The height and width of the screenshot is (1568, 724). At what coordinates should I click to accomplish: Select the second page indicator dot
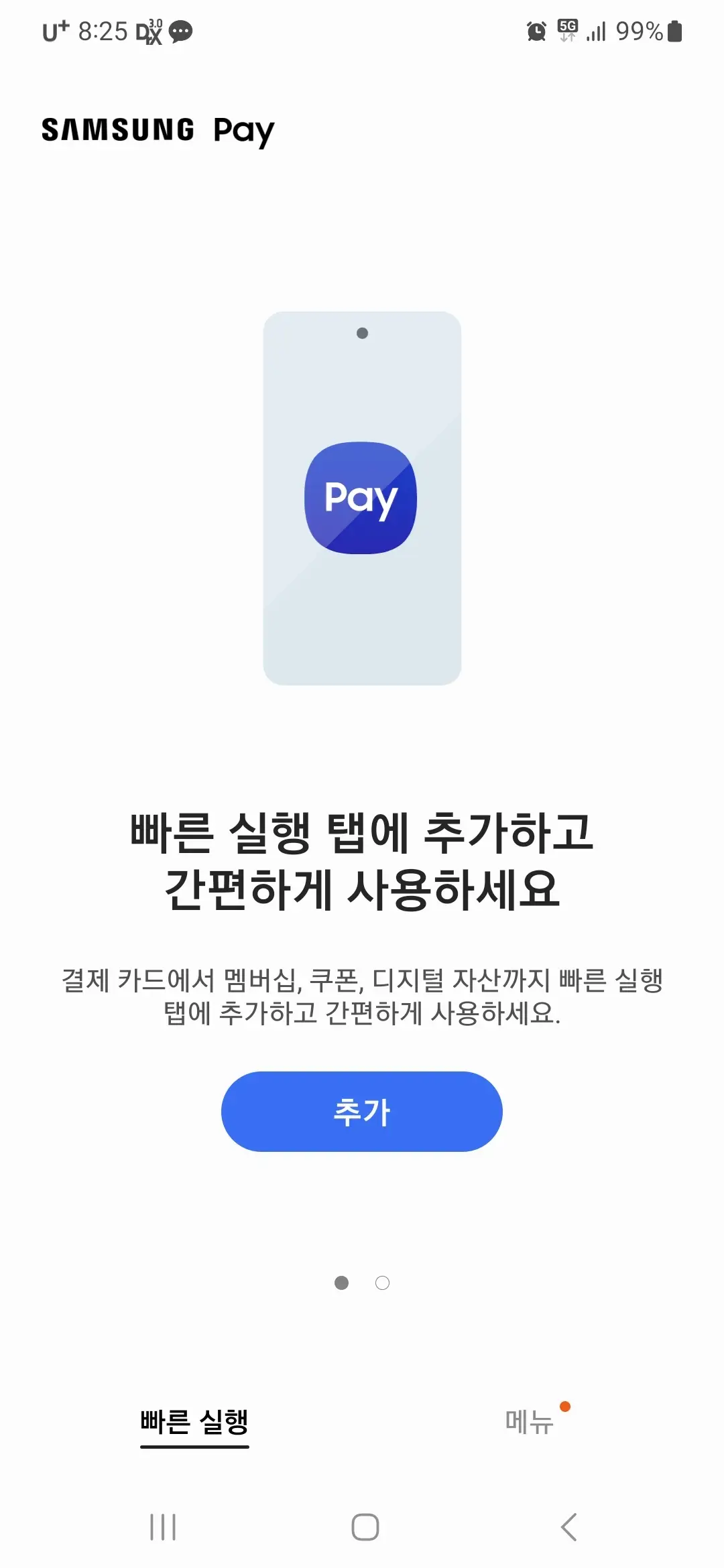tap(382, 1283)
